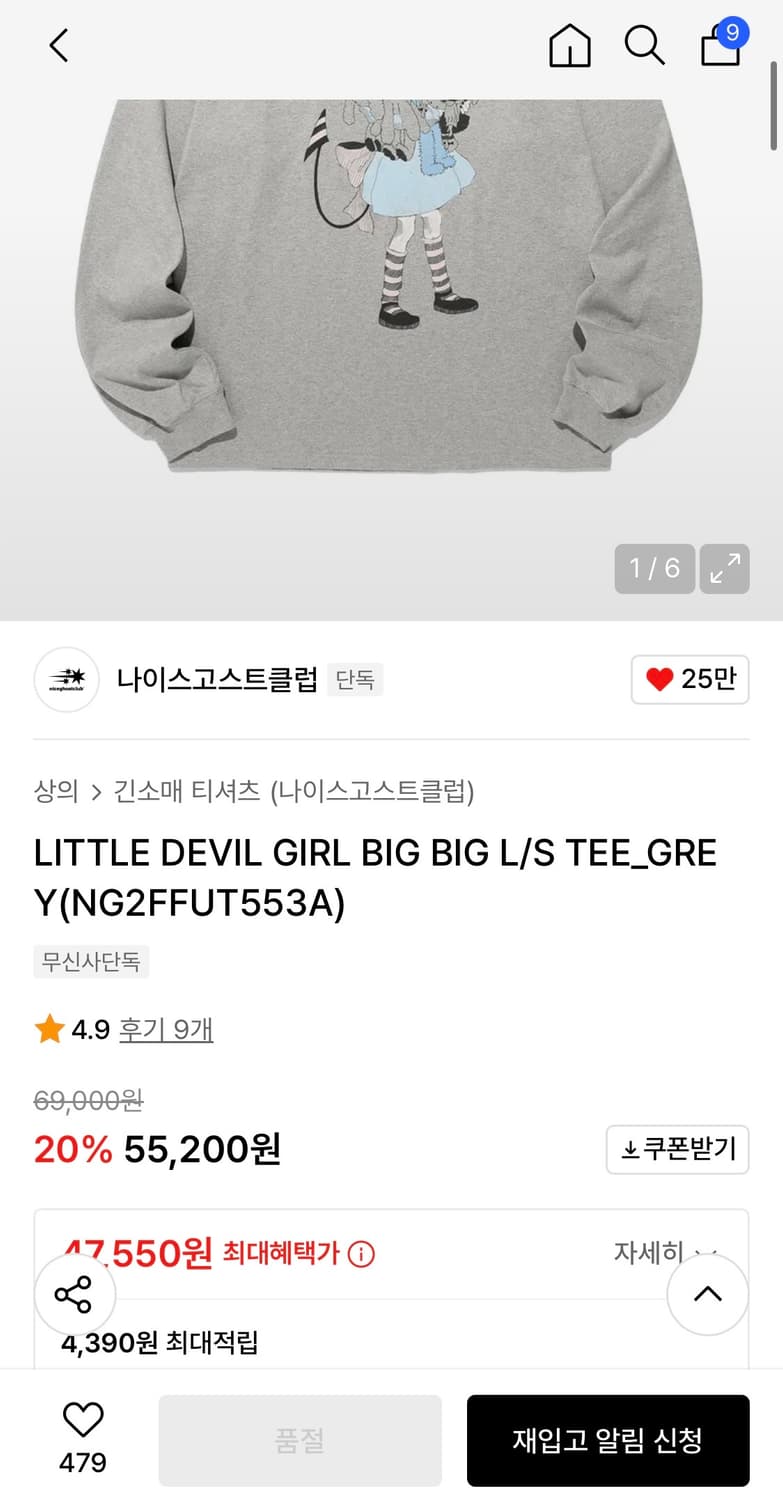Screen dimensions: 783x1500
Task: Tap the 쿠폰받기 coupon download control
Action: (x=677, y=1149)
